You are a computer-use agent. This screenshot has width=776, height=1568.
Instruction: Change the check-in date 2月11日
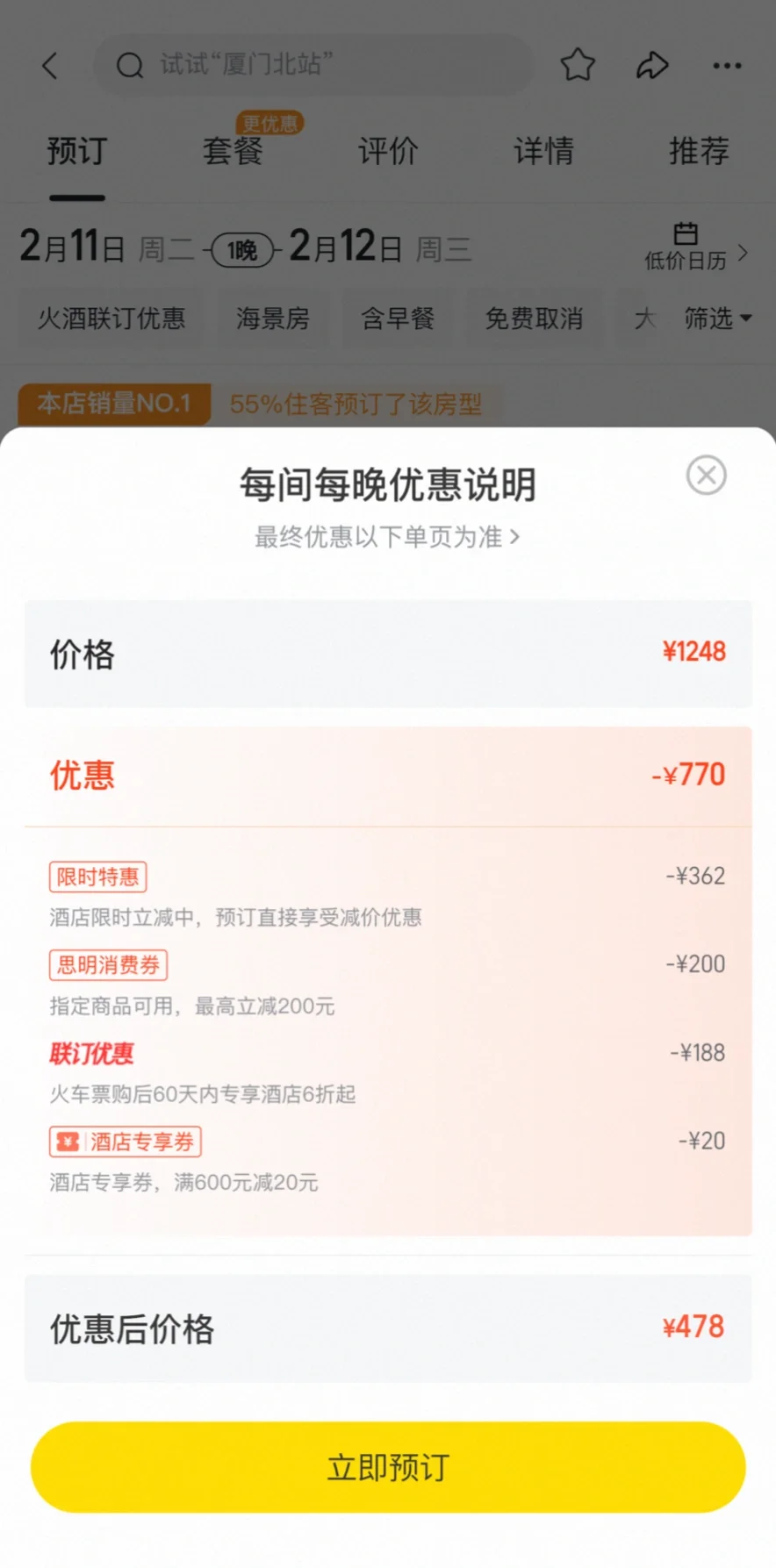click(x=75, y=247)
